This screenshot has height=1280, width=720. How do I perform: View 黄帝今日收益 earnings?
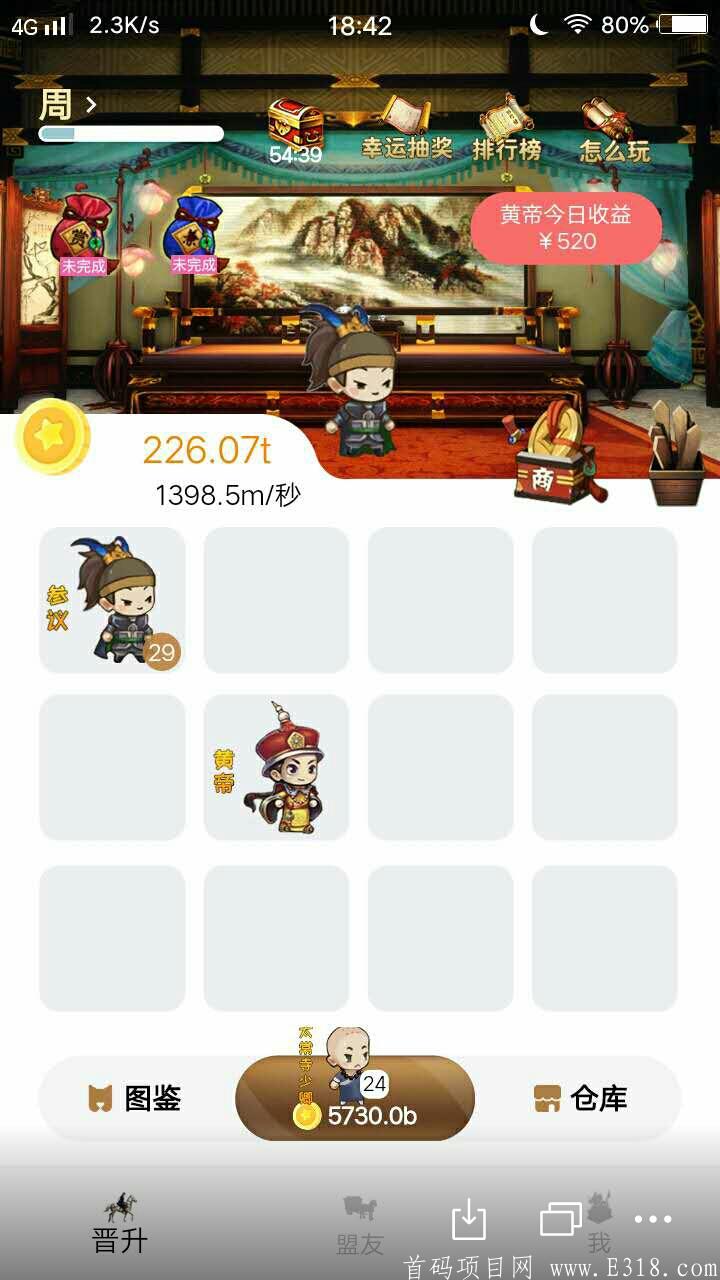[x=566, y=228]
